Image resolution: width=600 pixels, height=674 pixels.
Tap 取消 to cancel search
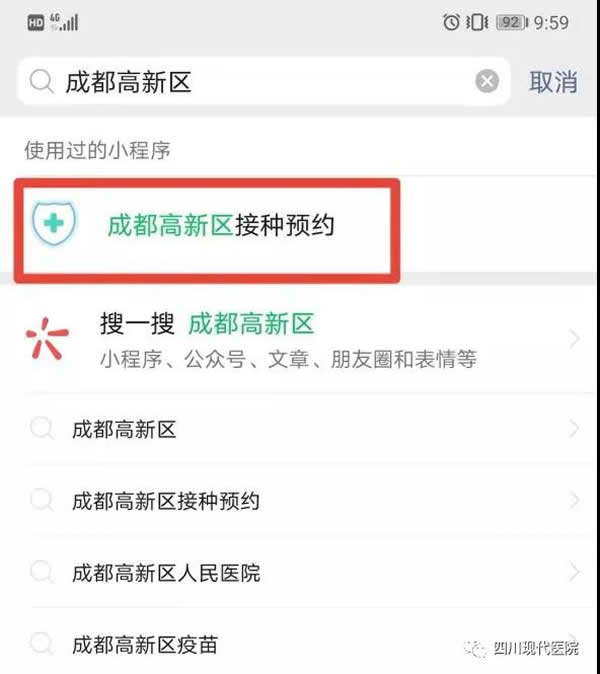(553, 82)
